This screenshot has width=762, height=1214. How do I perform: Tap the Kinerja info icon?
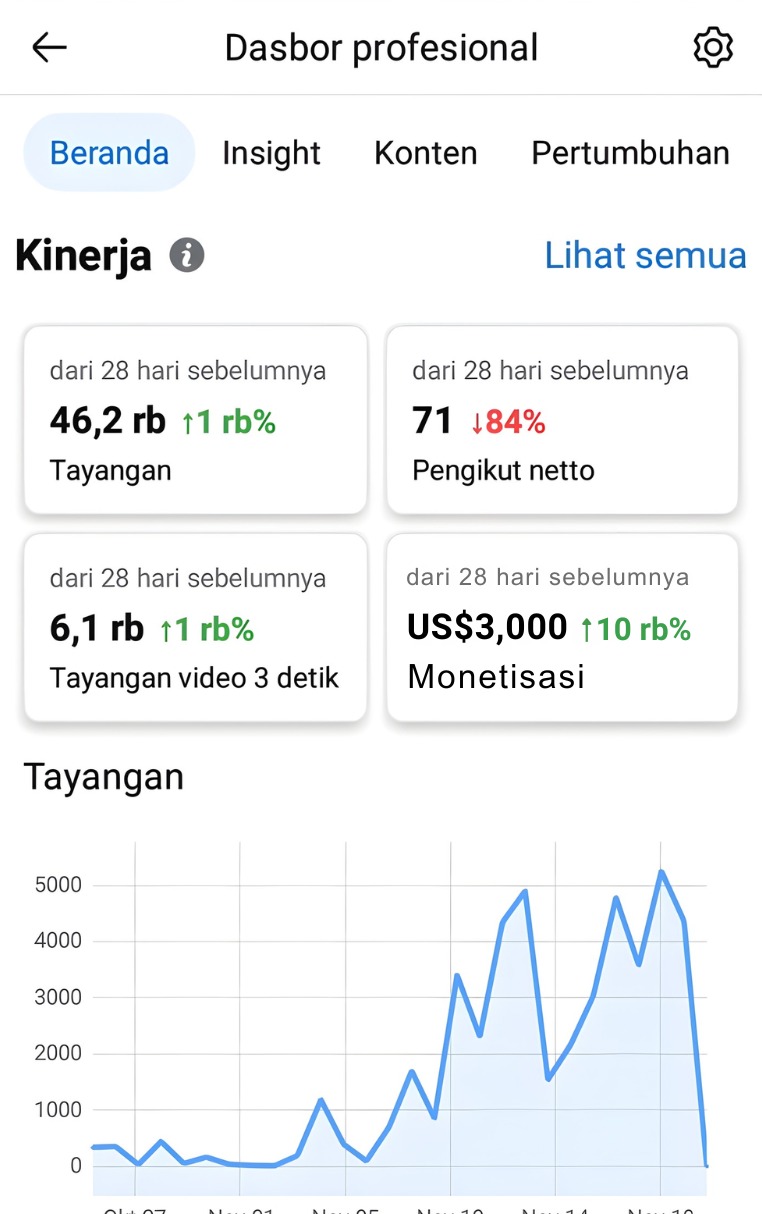187,256
